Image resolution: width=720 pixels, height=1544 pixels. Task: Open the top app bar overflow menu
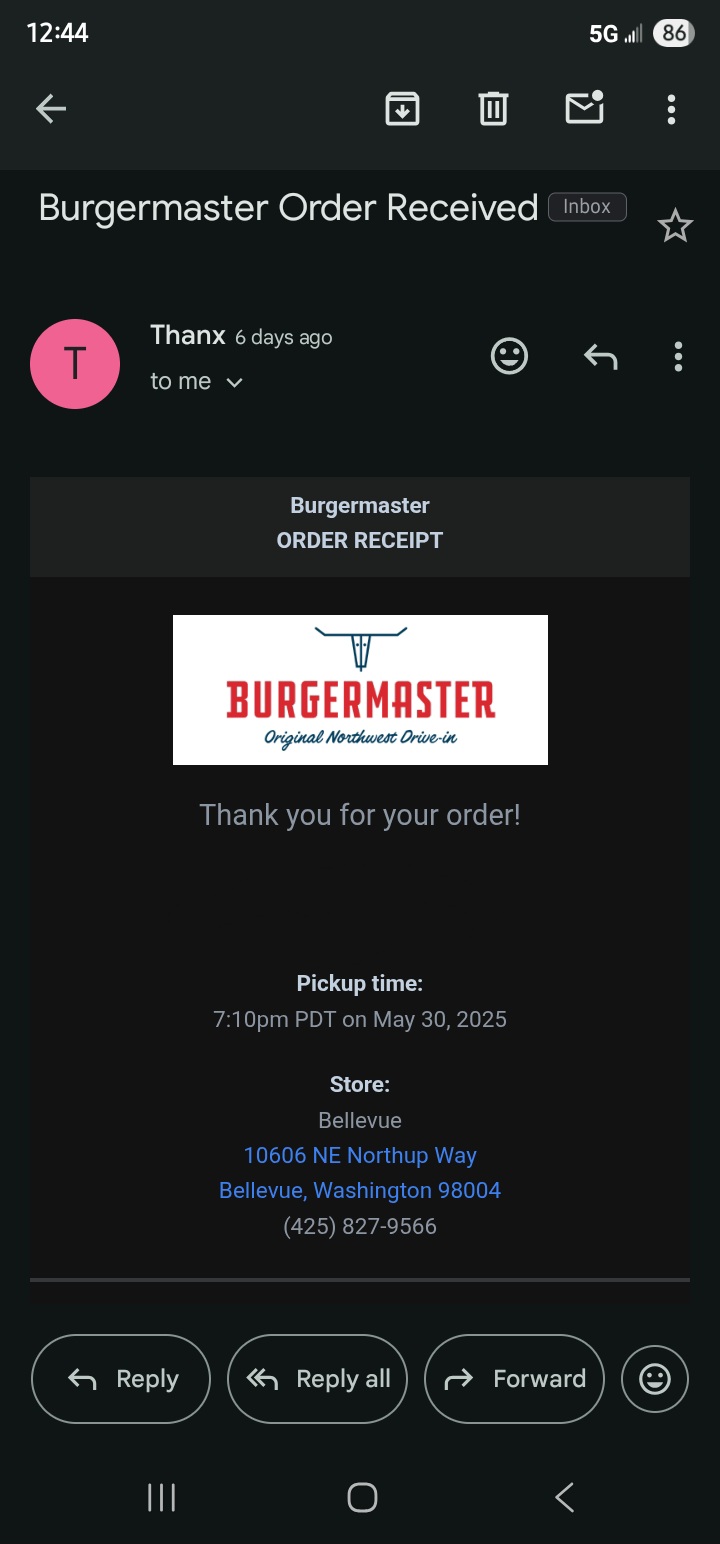click(671, 109)
